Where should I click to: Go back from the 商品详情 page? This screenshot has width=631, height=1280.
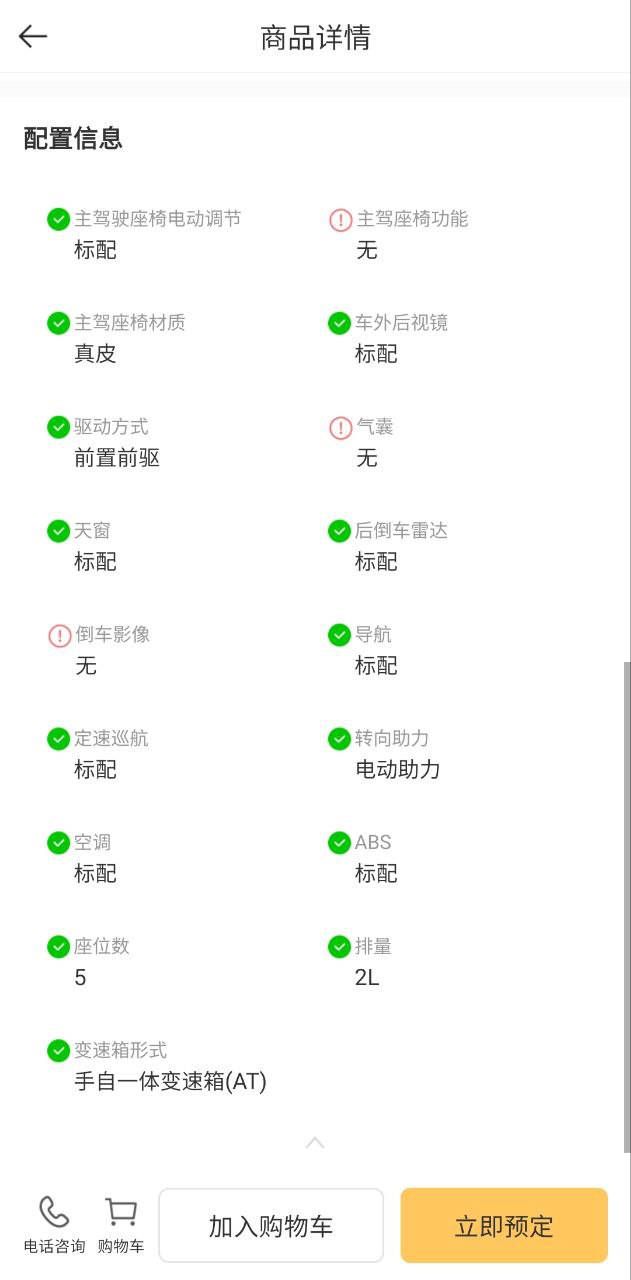33,37
